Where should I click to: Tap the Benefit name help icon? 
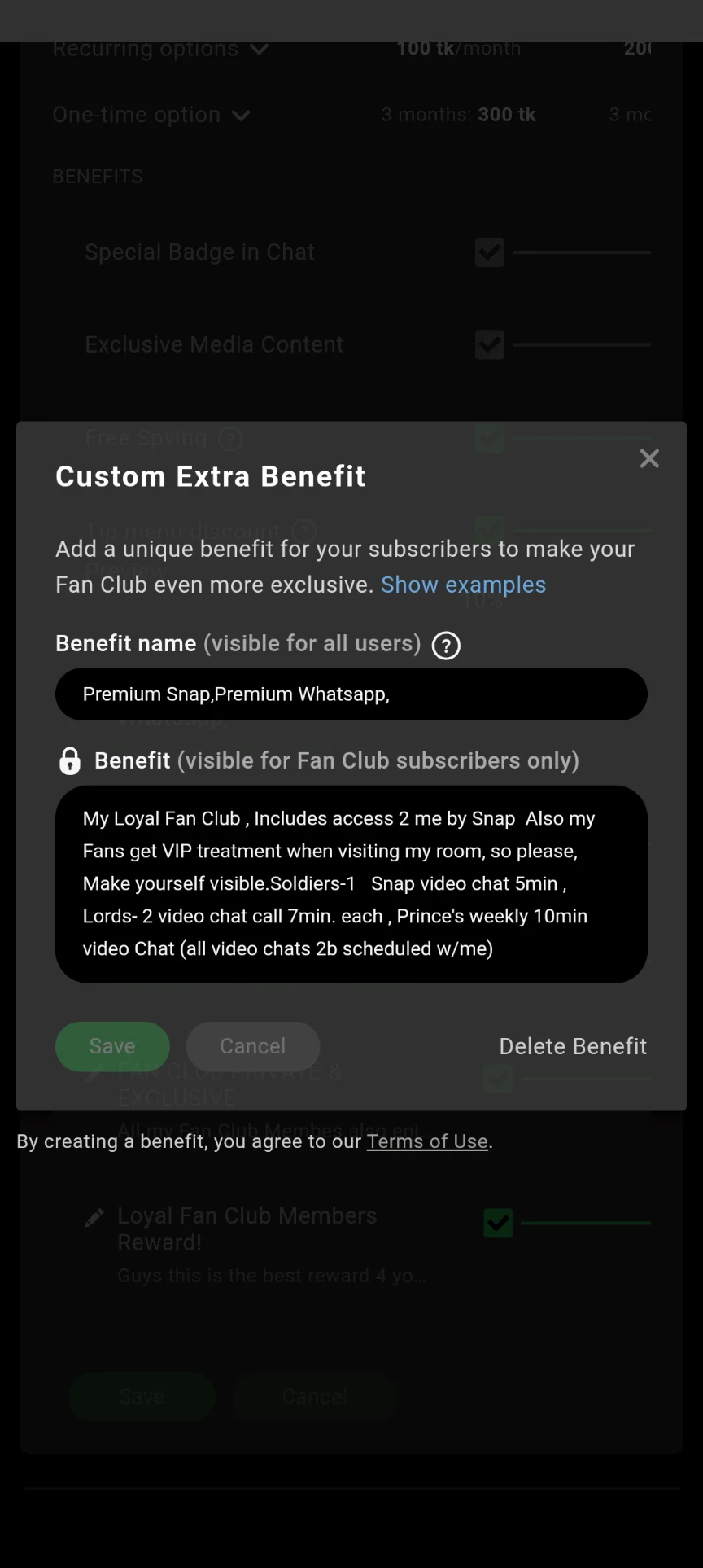click(x=446, y=646)
